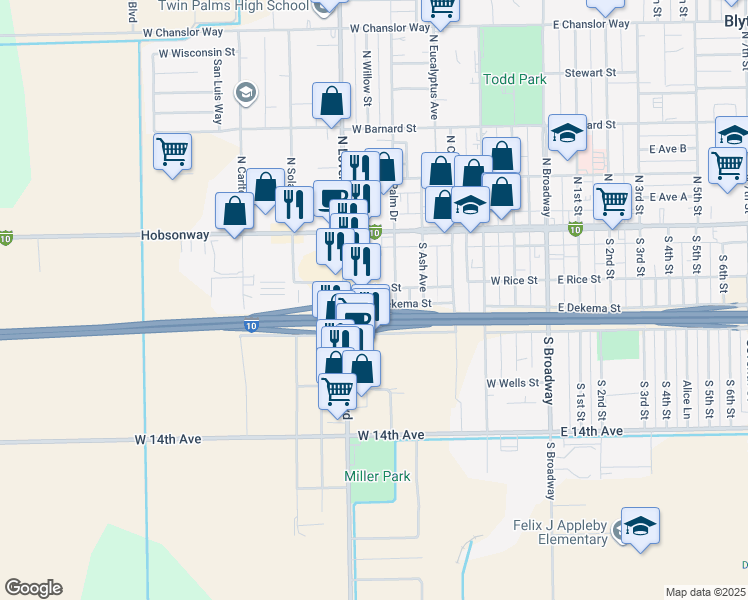Image resolution: width=748 pixels, height=600 pixels.
Task: View the grocery cart marker on N Eucalyptus Ave
Action: pyautogui.click(x=439, y=9)
